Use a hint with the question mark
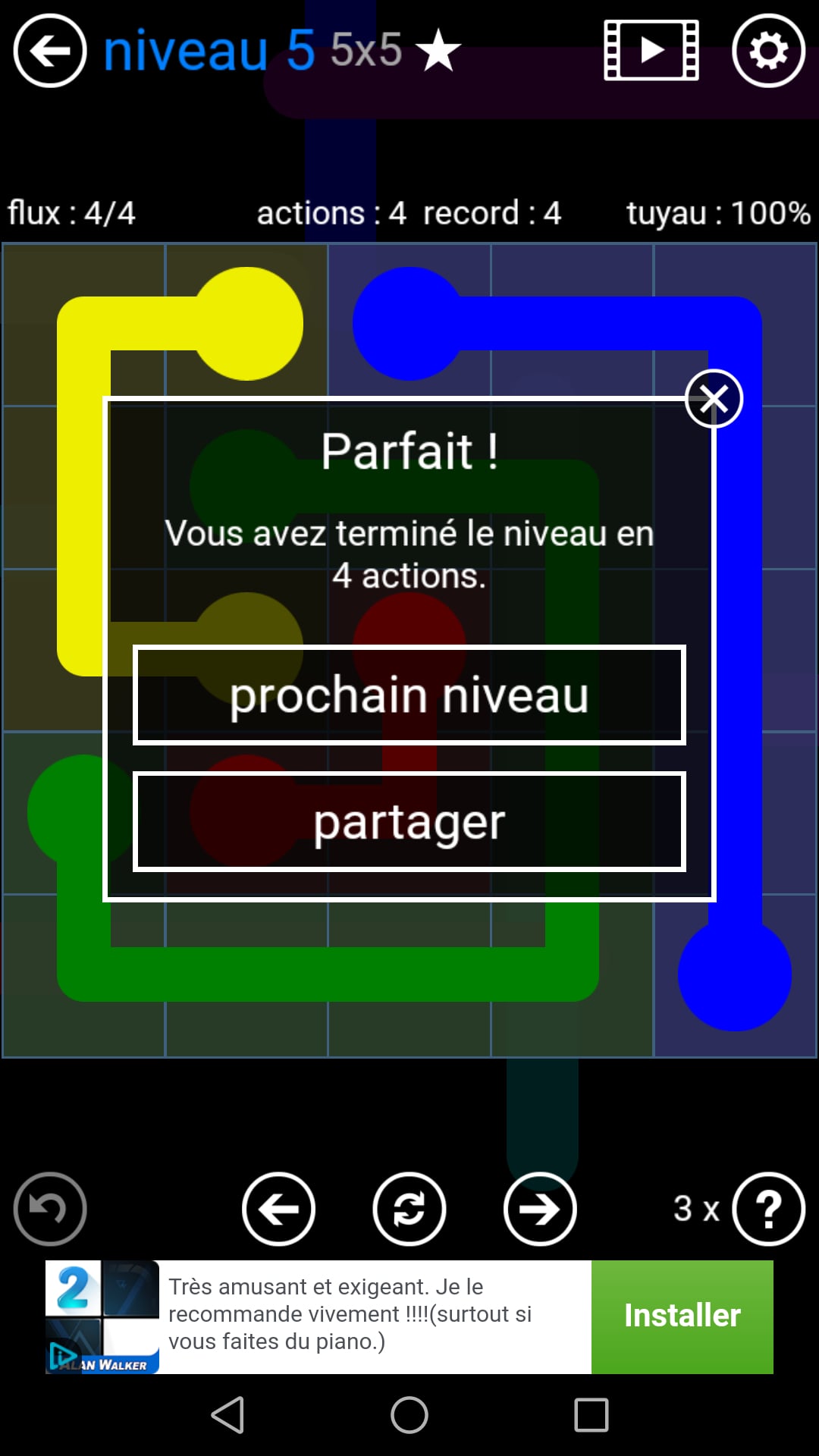 [x=768, y=1209]
